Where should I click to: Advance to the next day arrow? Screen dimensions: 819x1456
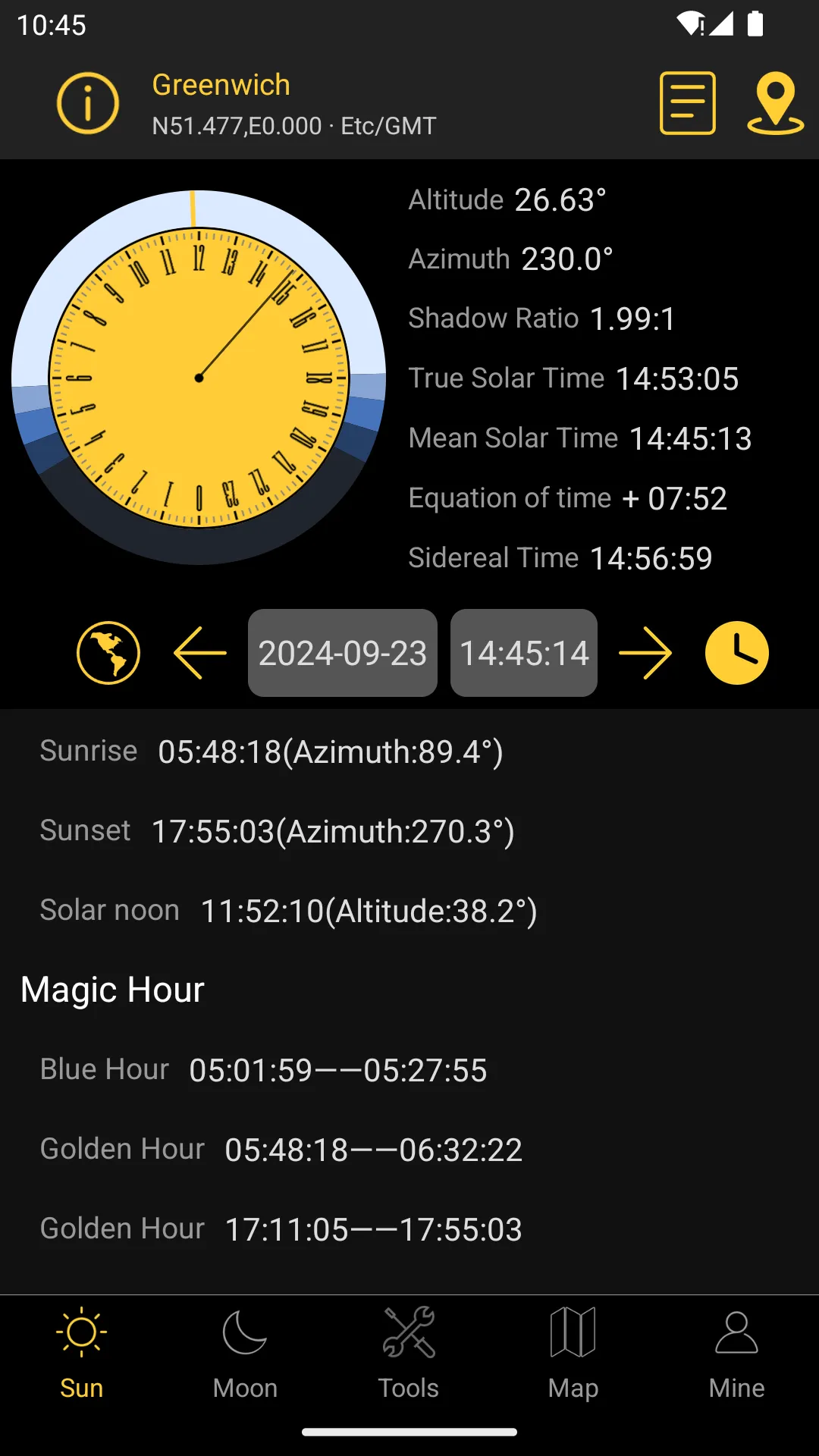tap(645, 653)
